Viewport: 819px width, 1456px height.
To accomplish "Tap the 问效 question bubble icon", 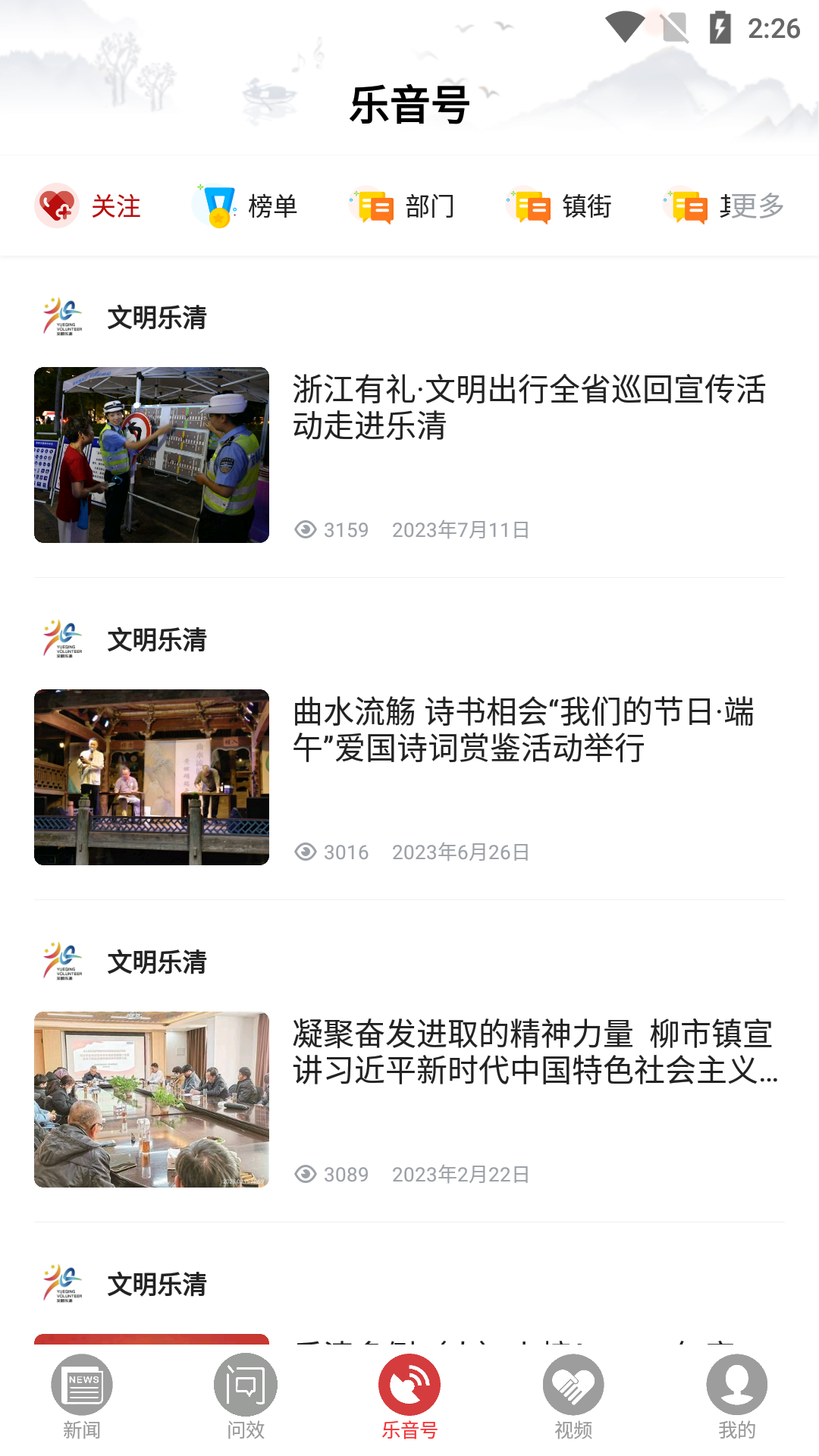I will pos(245,1385).
